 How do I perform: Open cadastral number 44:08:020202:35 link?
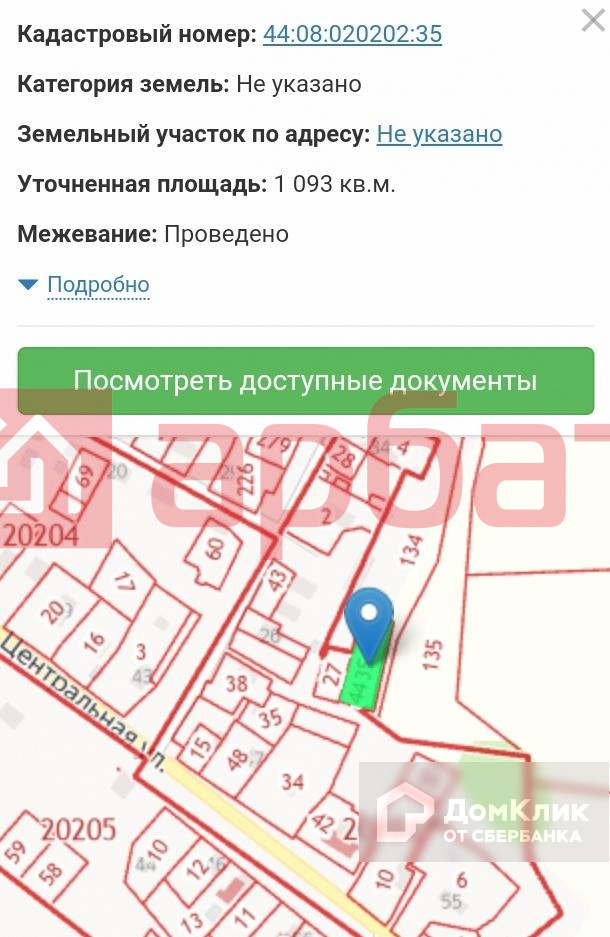tap(352, 35)
